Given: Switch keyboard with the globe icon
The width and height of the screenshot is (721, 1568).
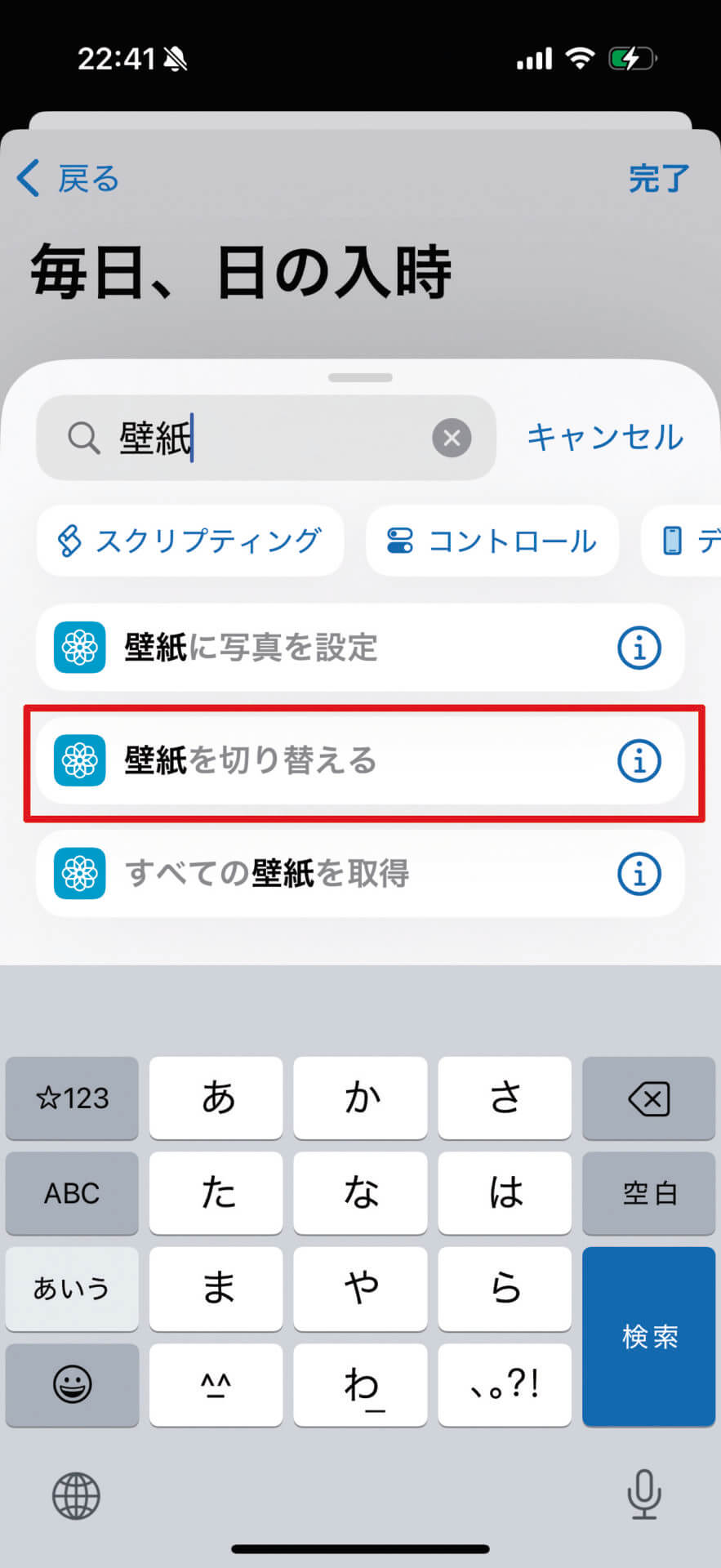Looking at the screenshot, I should pyautogui.click(x=76, y=1496).
